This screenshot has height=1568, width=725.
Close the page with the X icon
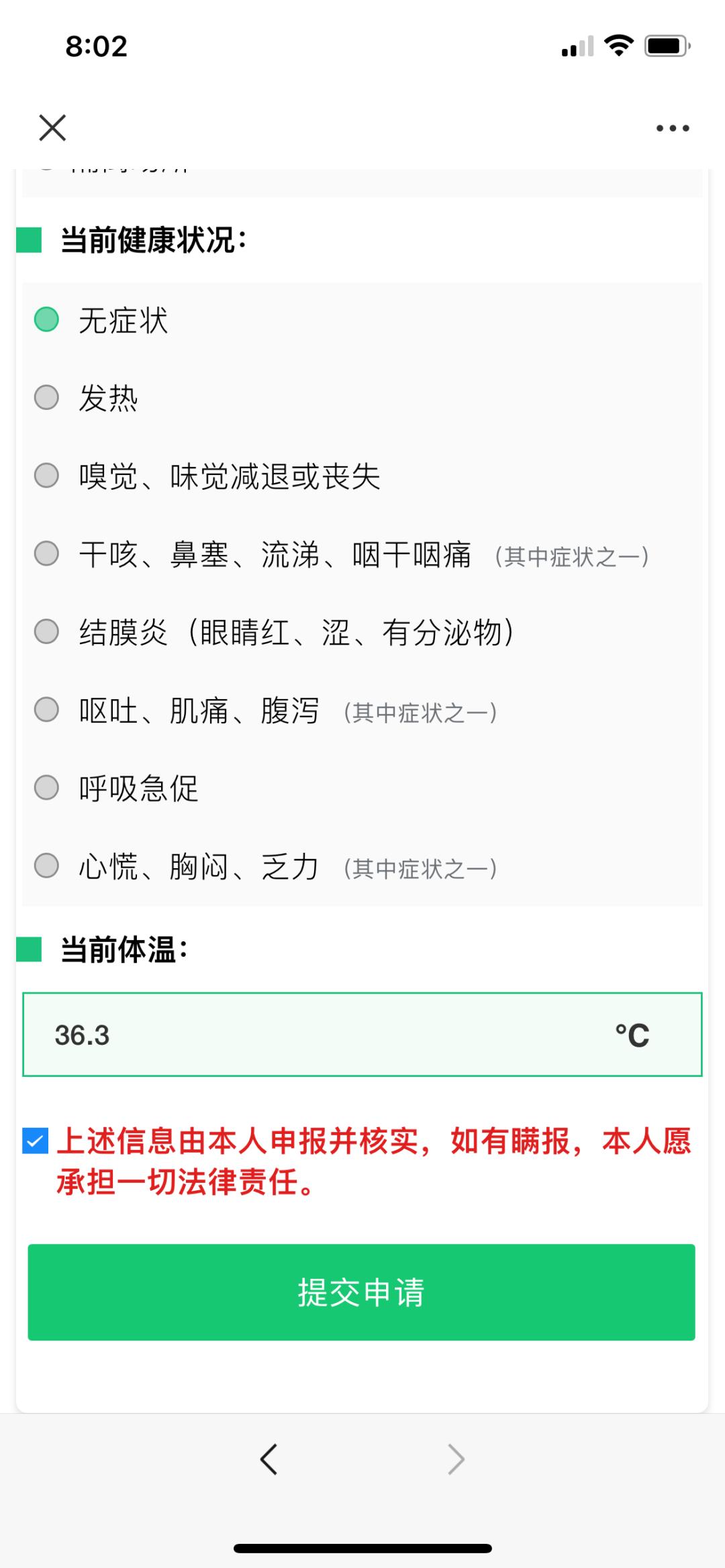52,127
